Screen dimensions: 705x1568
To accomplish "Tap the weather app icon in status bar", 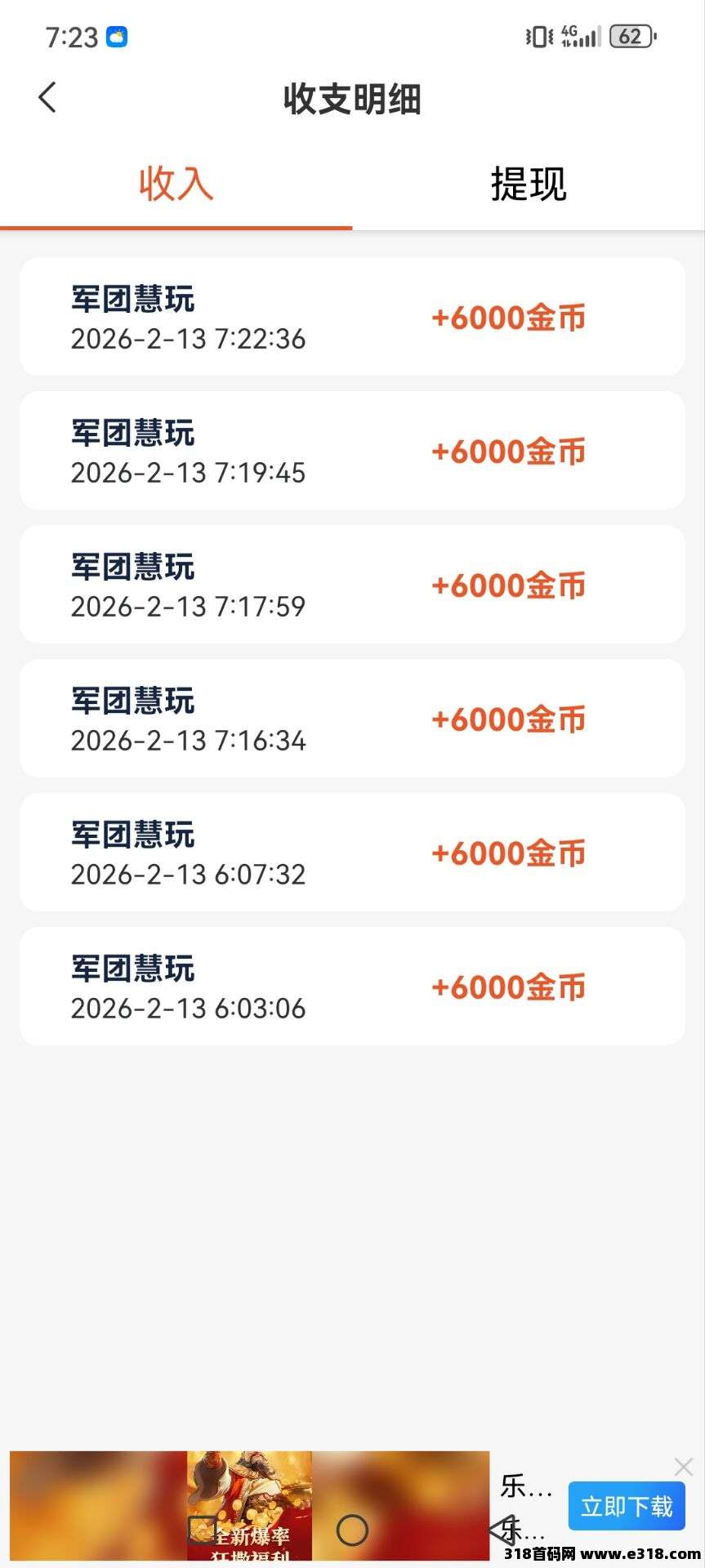I will pos(115,36).
